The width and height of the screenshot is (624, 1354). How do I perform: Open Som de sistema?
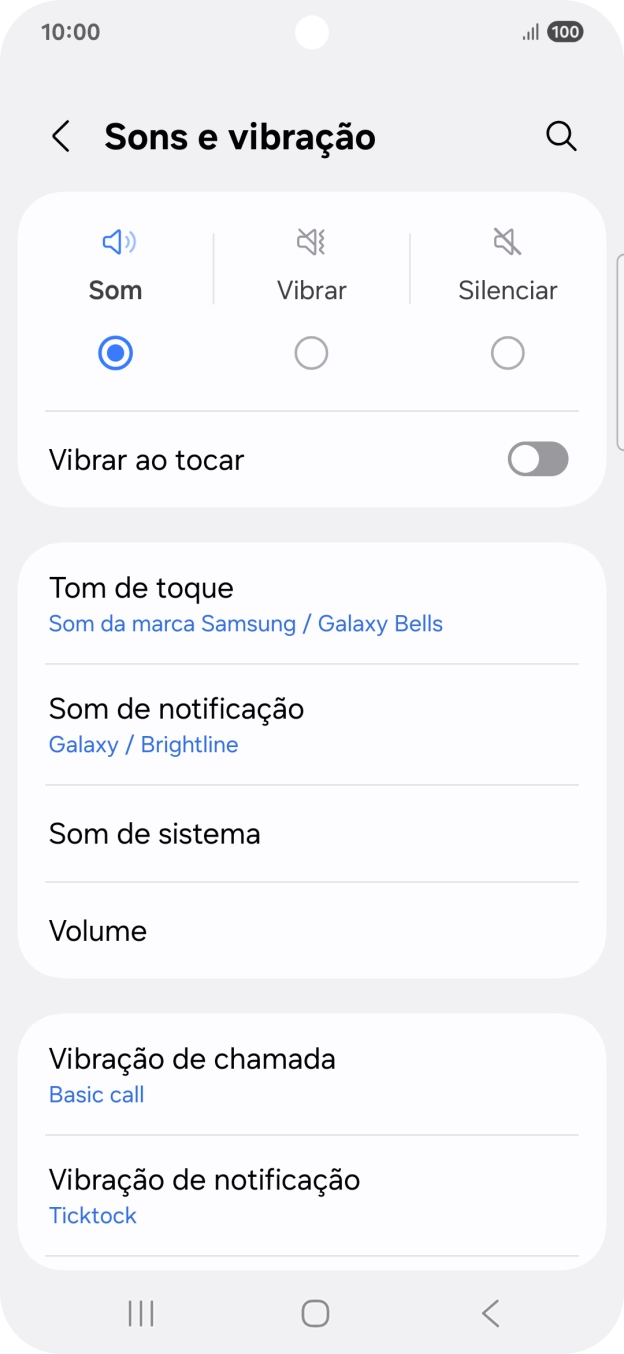[311, 834]
